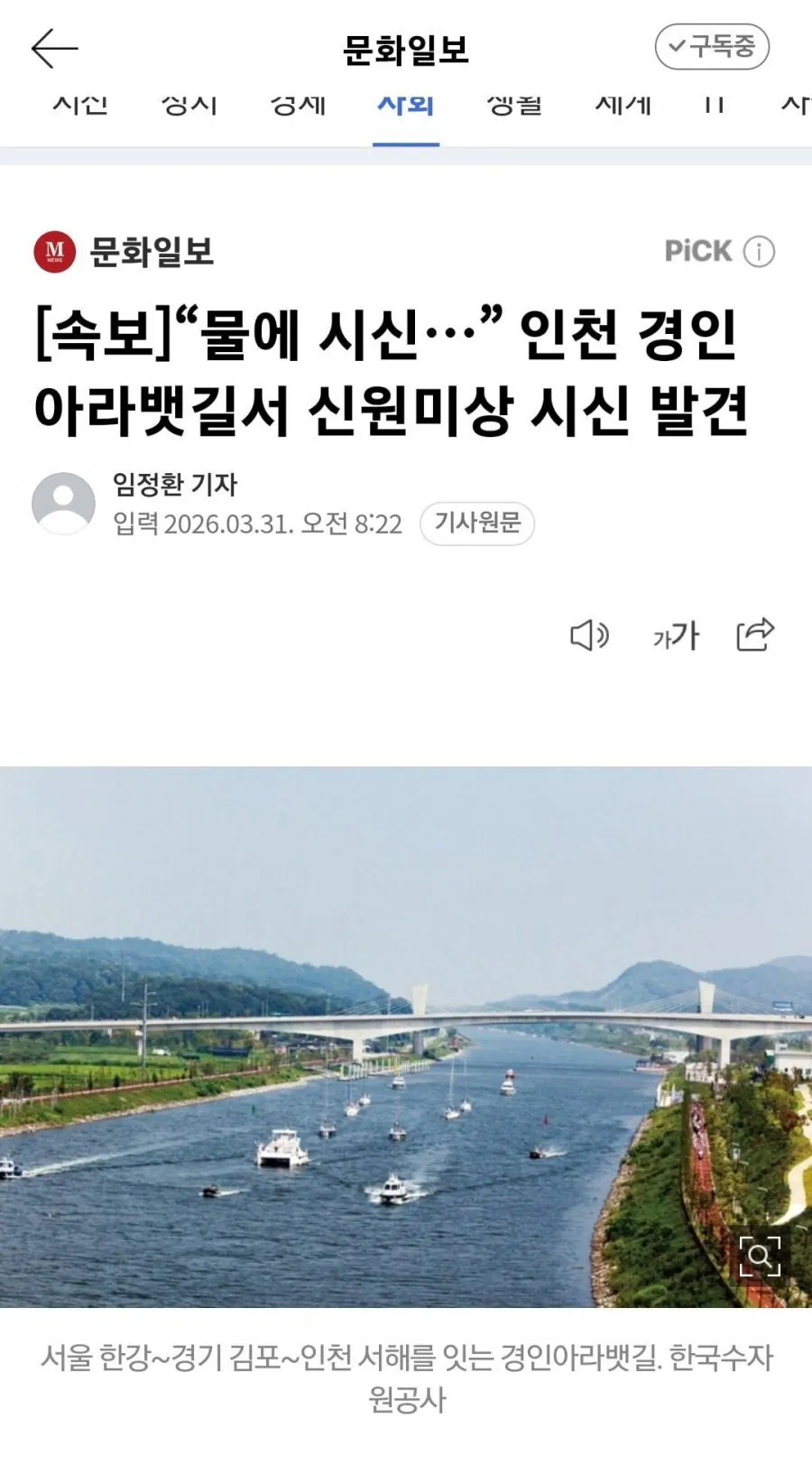Listen to the article with speaker icon
This screenshot has width=812, height=1475.
[589, 635]
